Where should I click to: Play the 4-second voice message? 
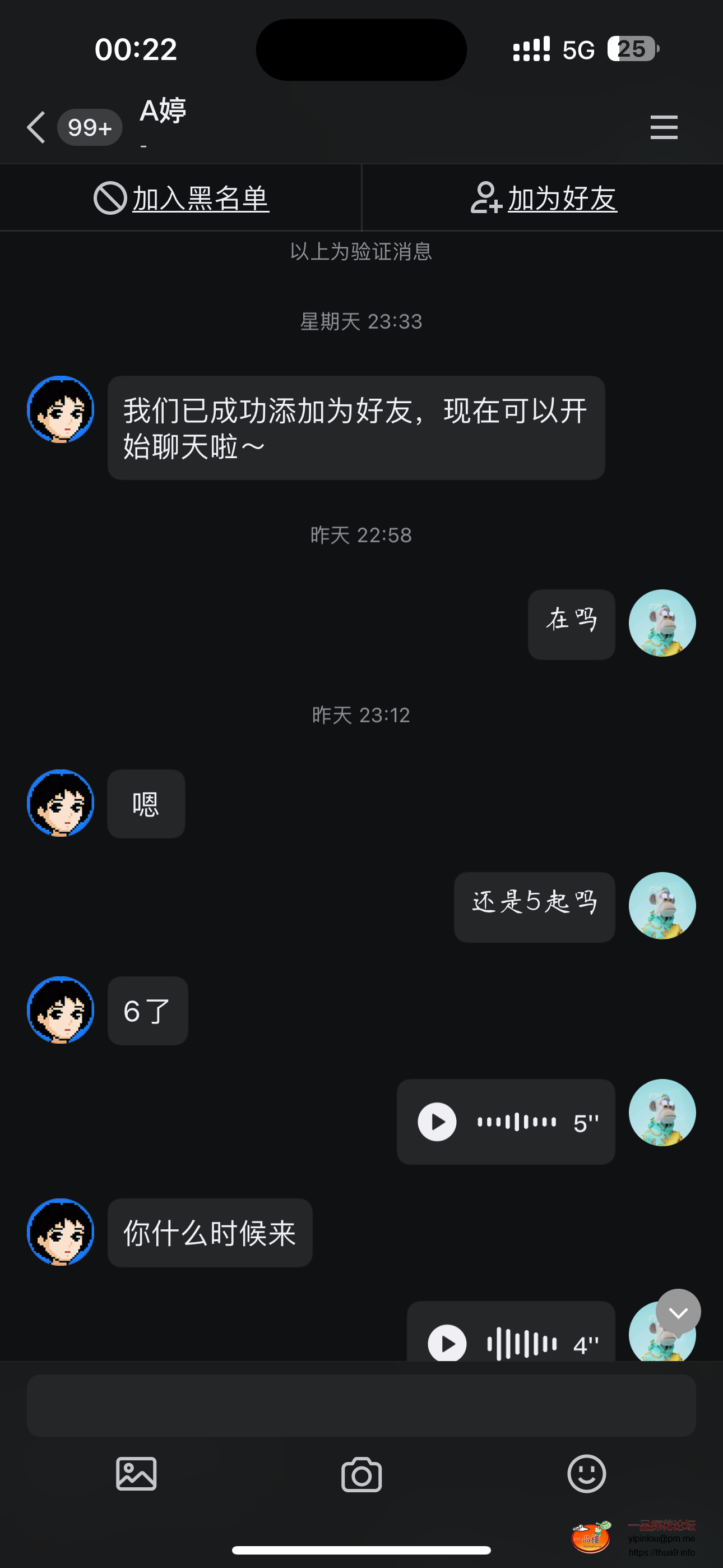coord(448,1343)
